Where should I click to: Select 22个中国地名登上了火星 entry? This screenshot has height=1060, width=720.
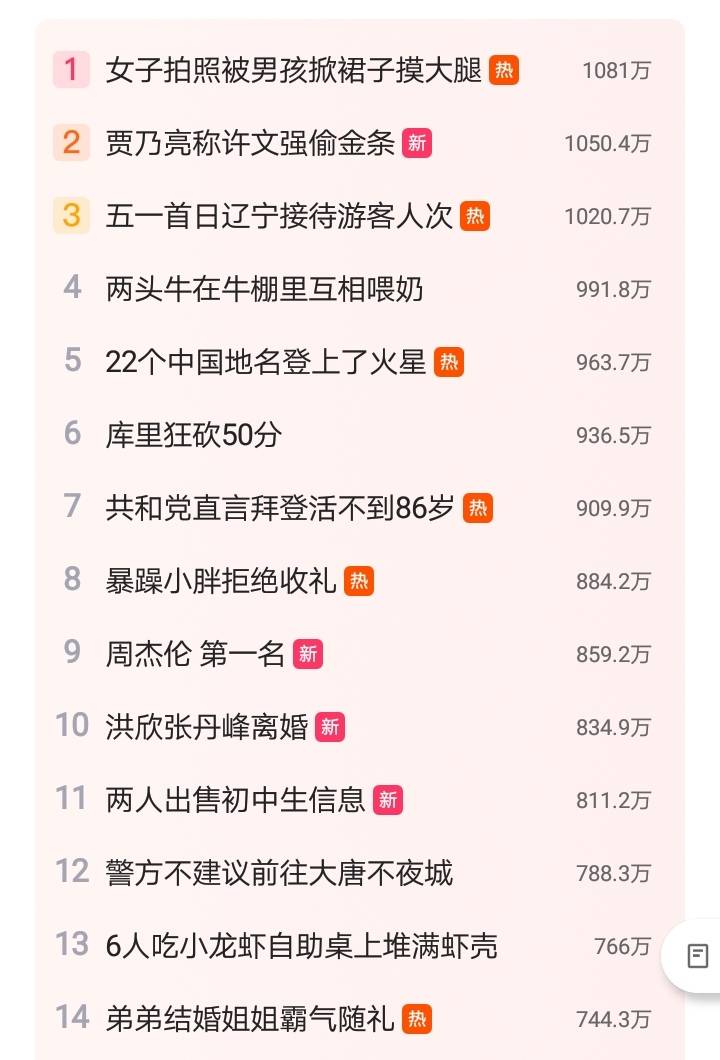click(x=266, y=362)
